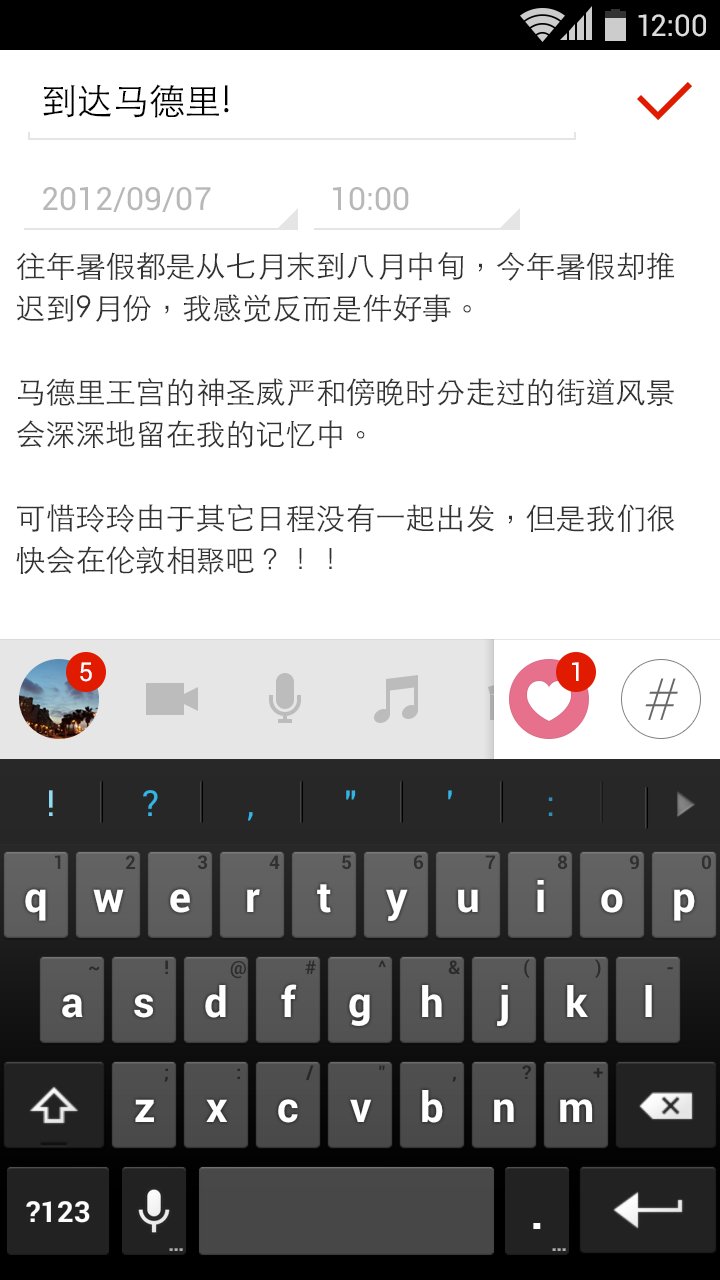Add a hashtag with the # icon
Viewport: 720px width, 1280px height.
[x=661, y=699]
